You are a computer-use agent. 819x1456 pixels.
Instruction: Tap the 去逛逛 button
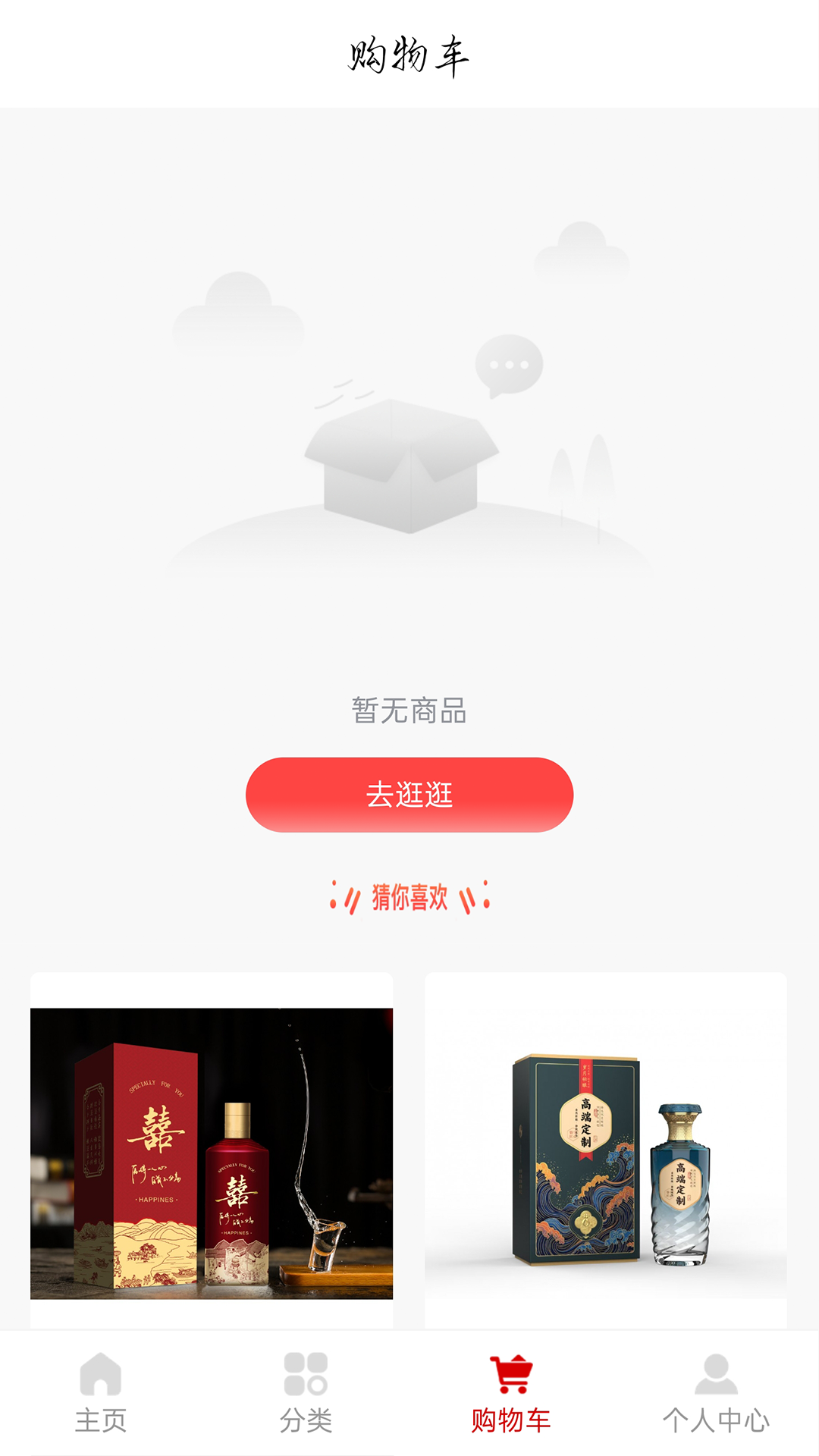(409, 795)
